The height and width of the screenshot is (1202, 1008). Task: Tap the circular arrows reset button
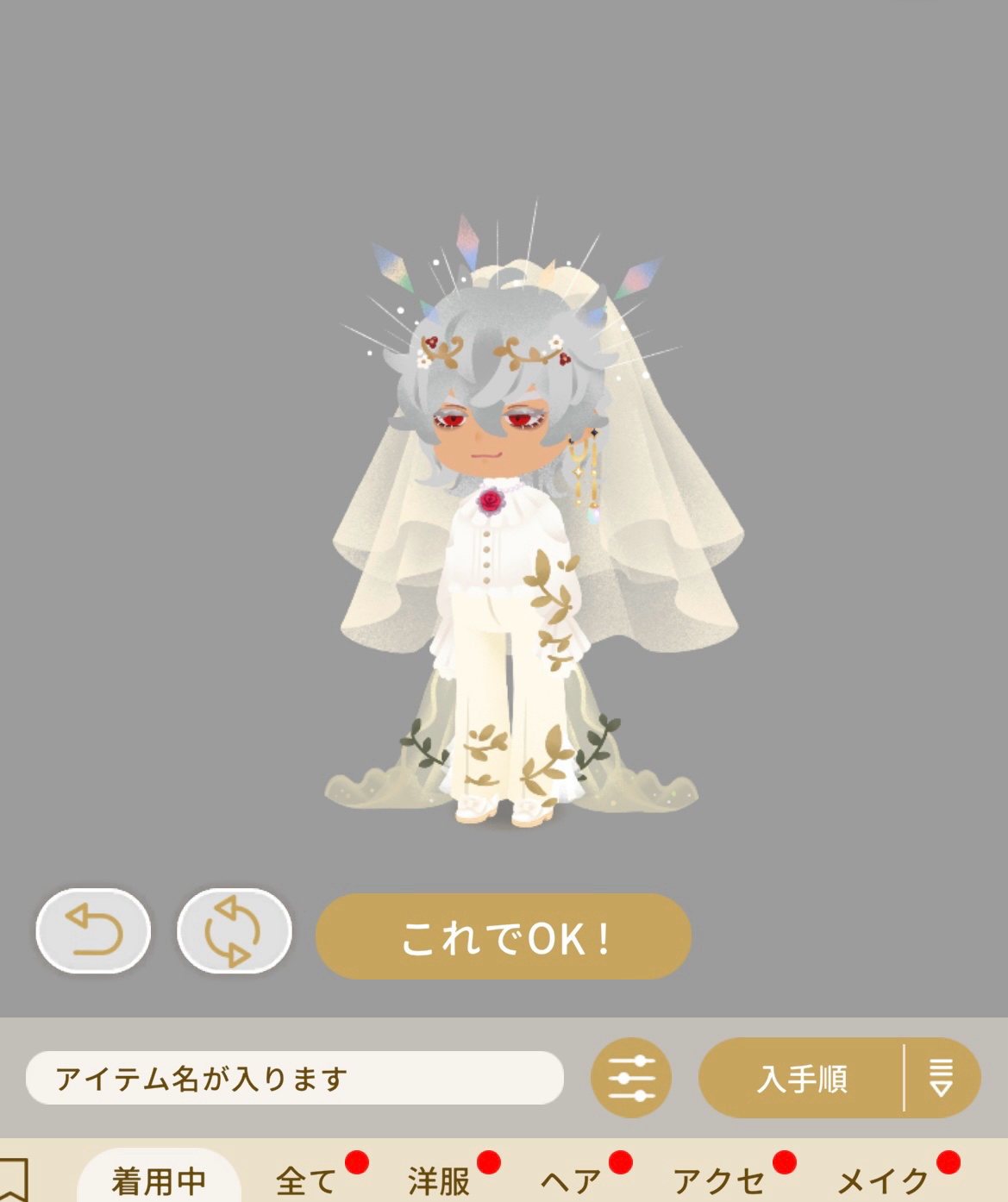click(x=235, y=931)
